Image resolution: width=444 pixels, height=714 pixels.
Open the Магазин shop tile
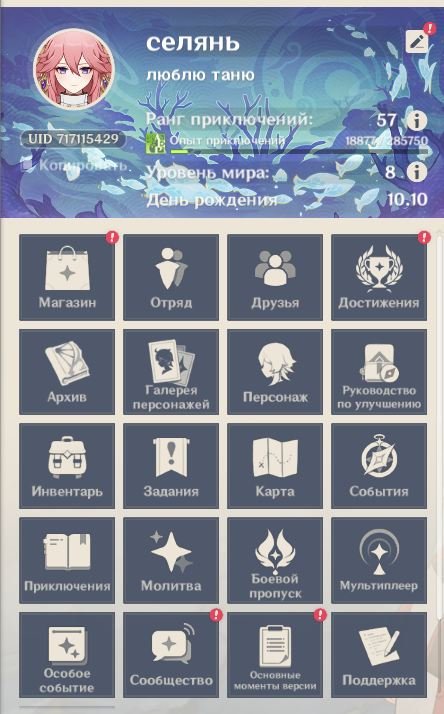[x=67, y=277]
